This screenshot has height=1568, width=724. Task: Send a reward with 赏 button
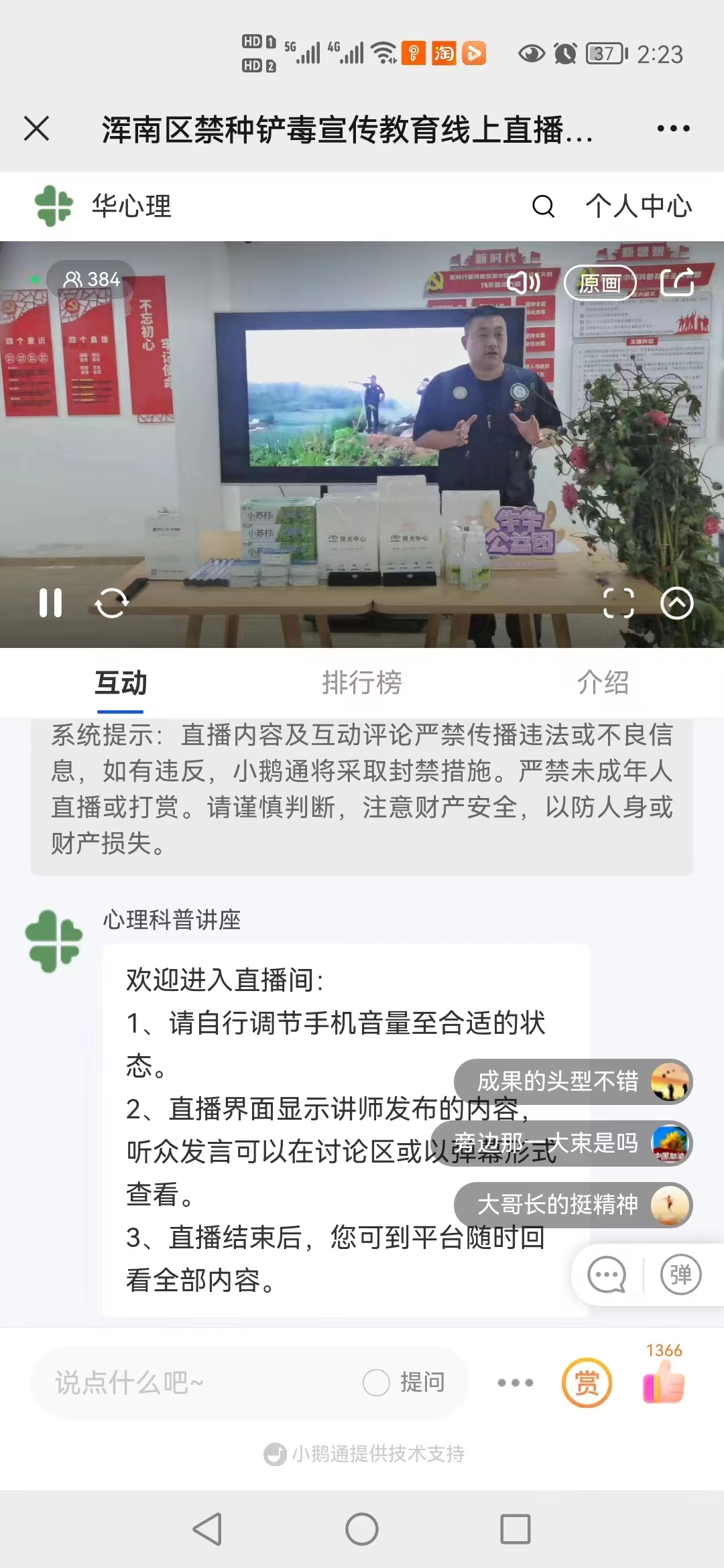tap(587, 1383)
